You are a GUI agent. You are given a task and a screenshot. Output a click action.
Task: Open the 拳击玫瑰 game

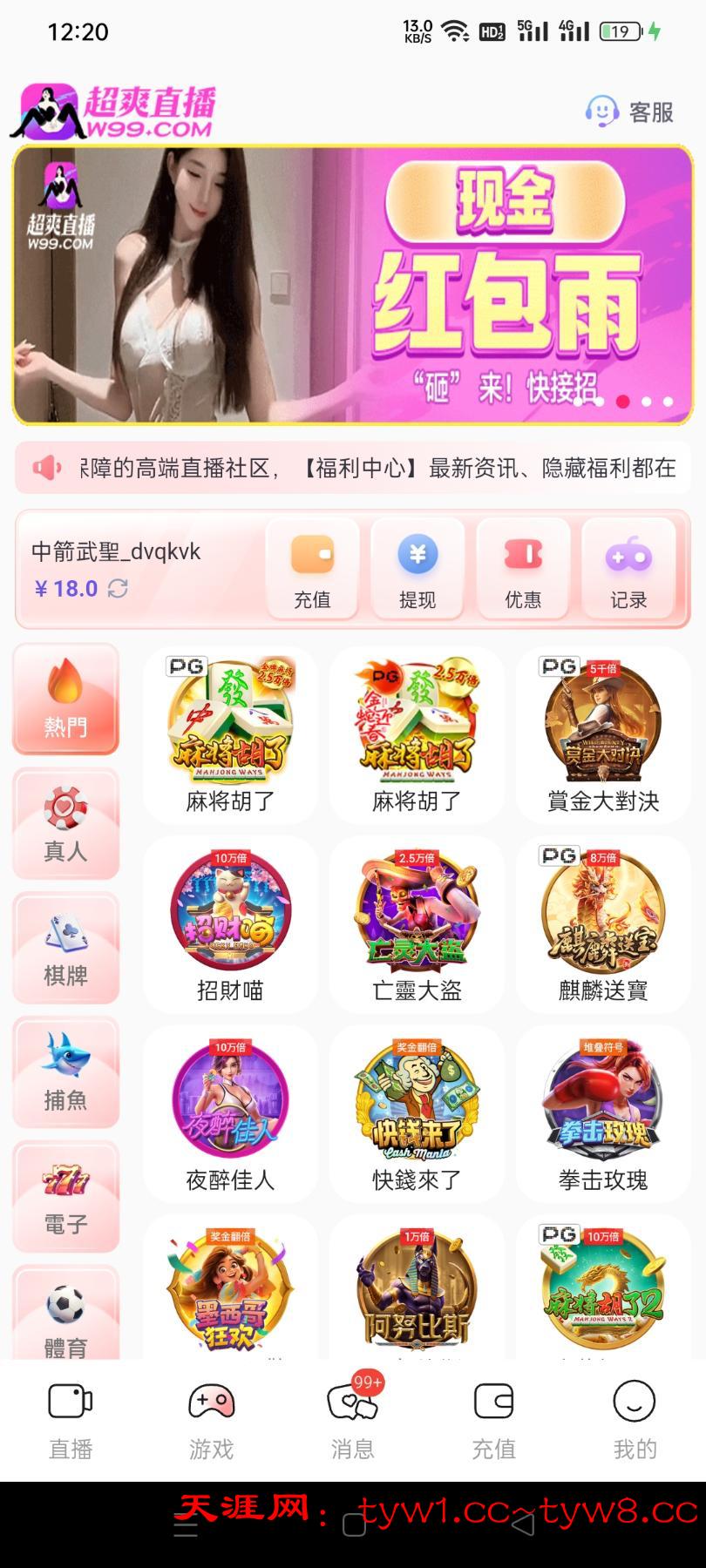click(603, 1112)
